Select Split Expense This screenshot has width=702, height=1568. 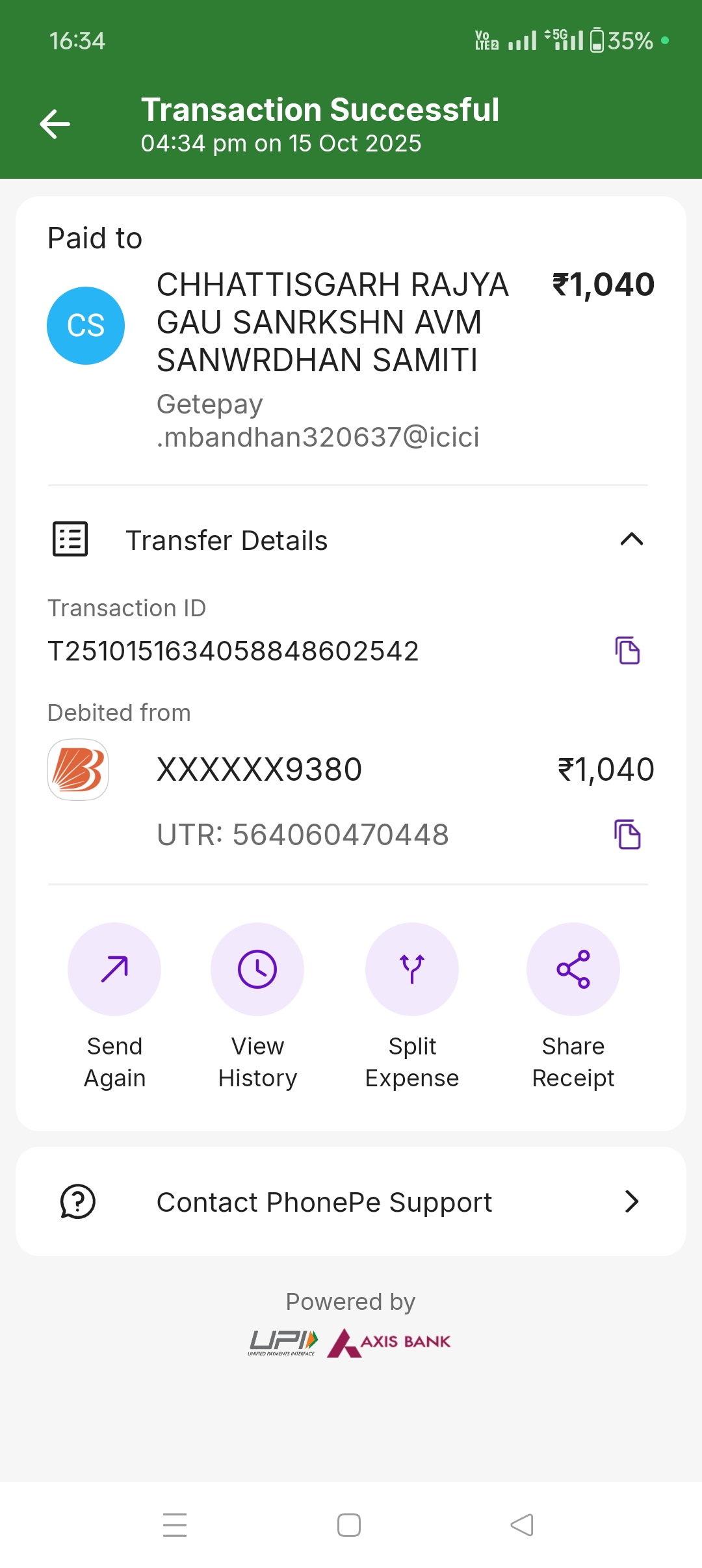(412, 969)
